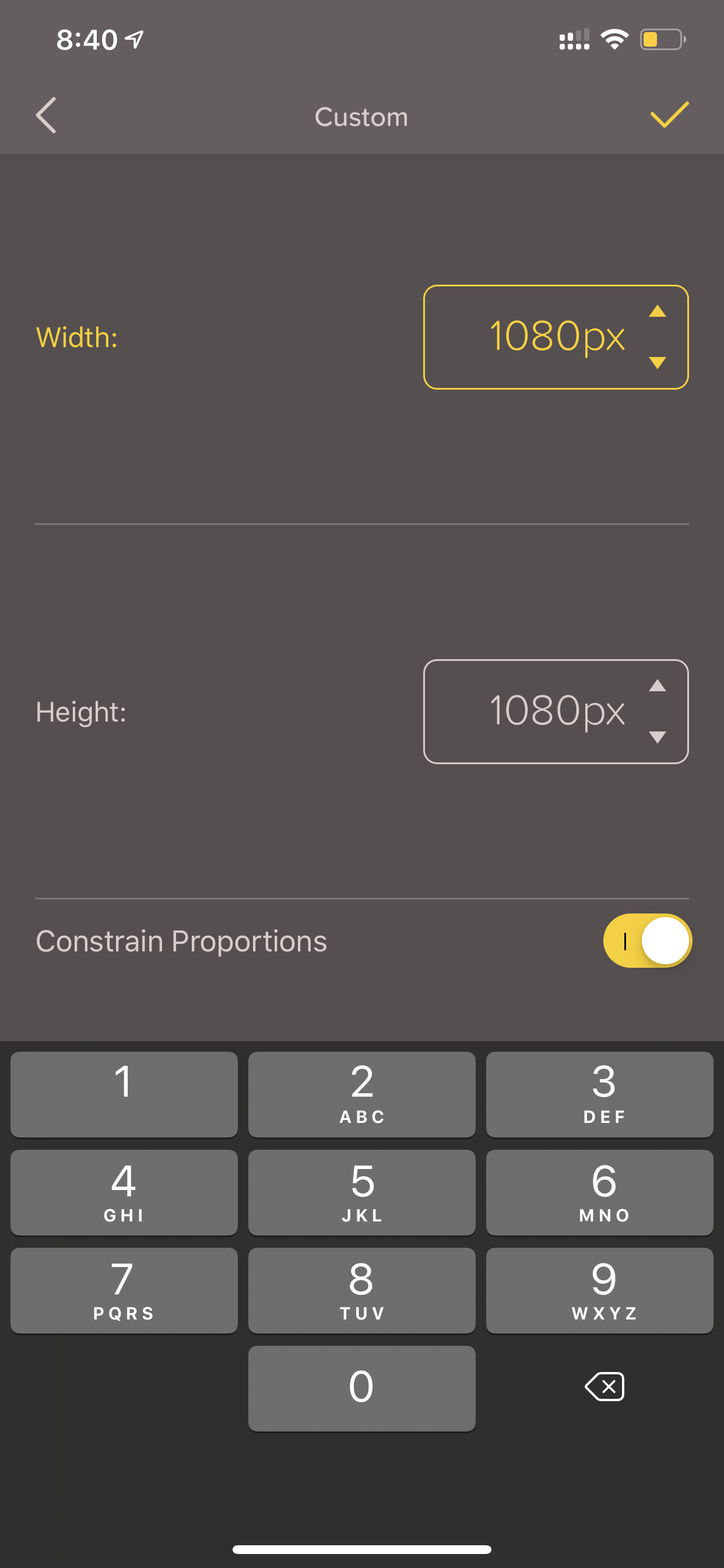Tap the 0 key
This screenshot has height=1568, width=724.
pyautogui.click(x=362, y=1388)
